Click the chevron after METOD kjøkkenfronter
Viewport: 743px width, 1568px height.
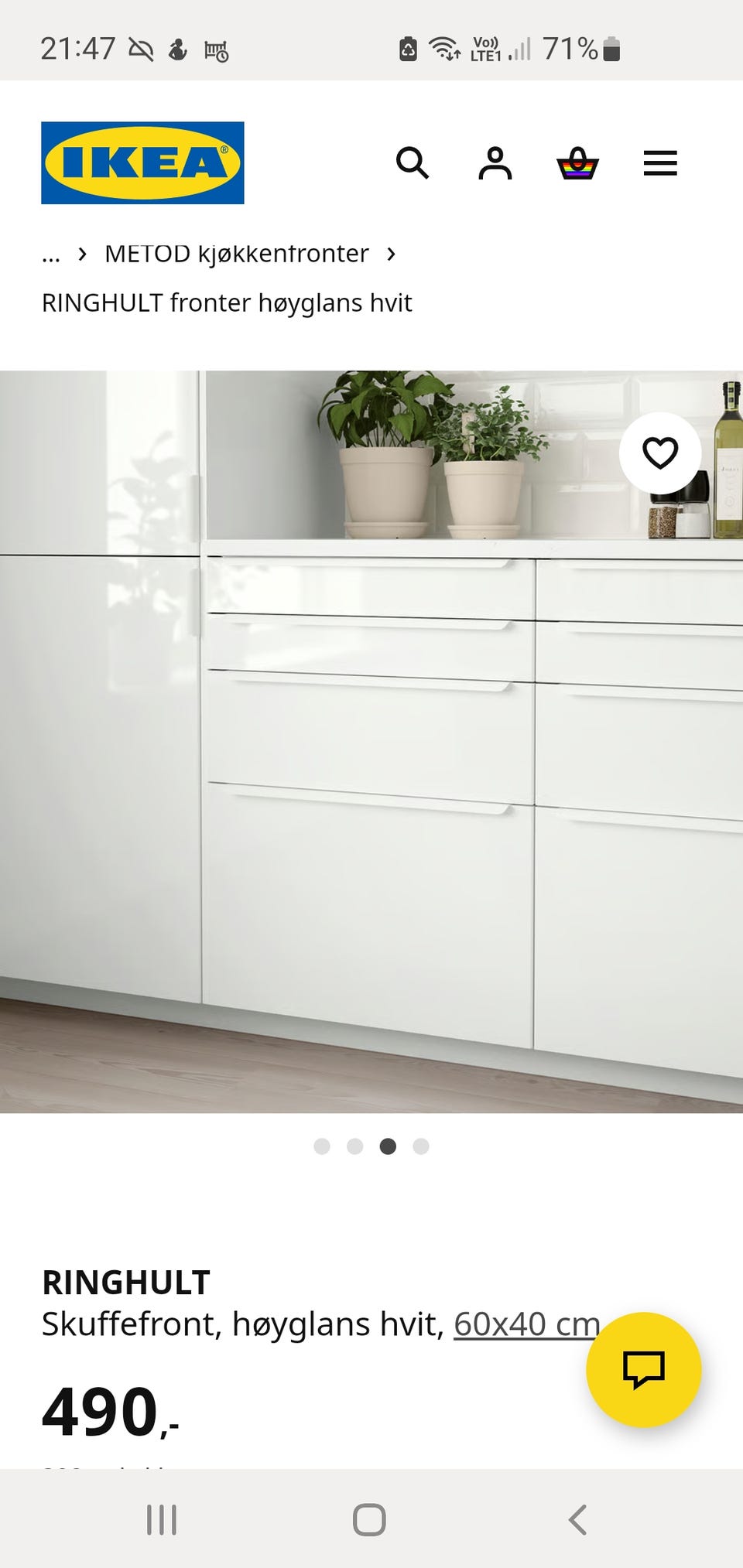392,253
